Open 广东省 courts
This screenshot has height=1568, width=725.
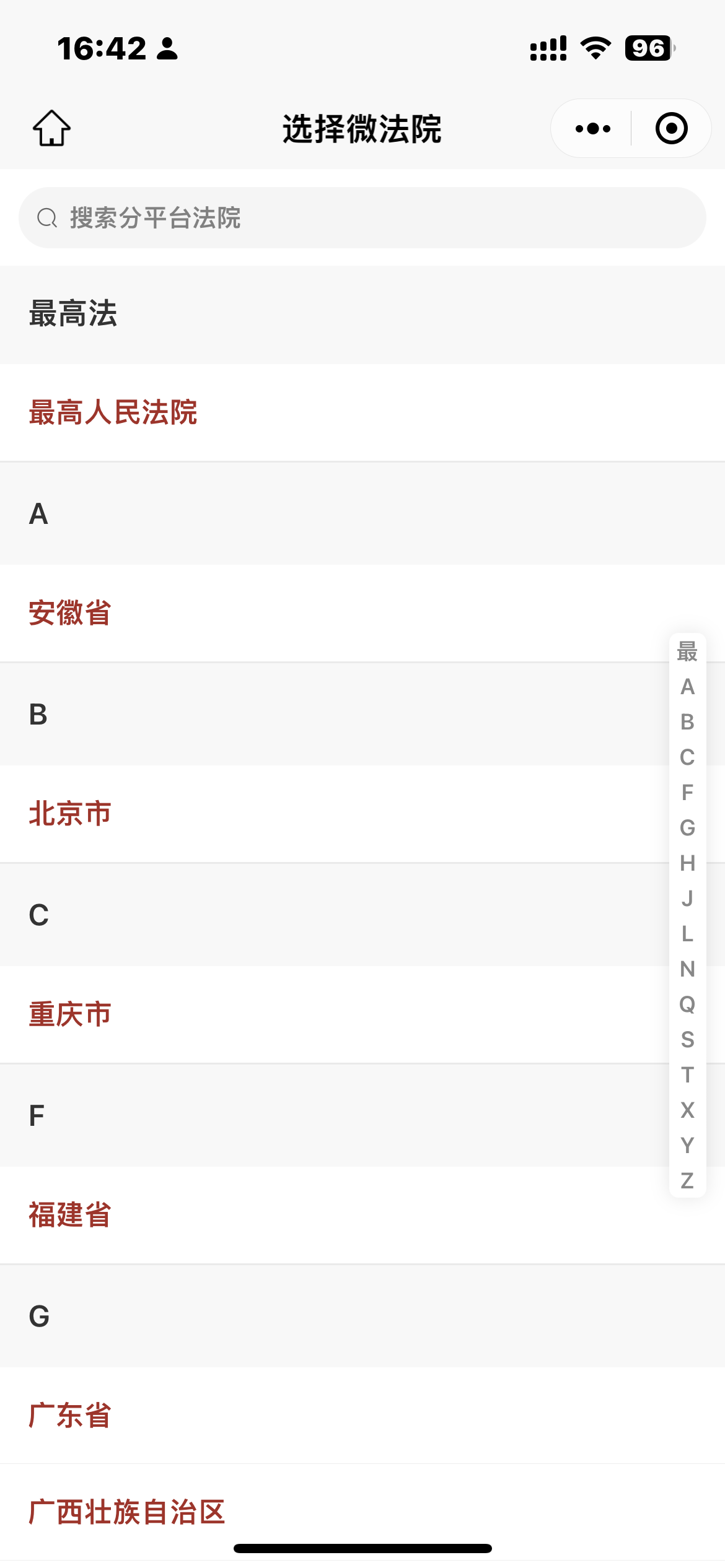(70, 1416)
